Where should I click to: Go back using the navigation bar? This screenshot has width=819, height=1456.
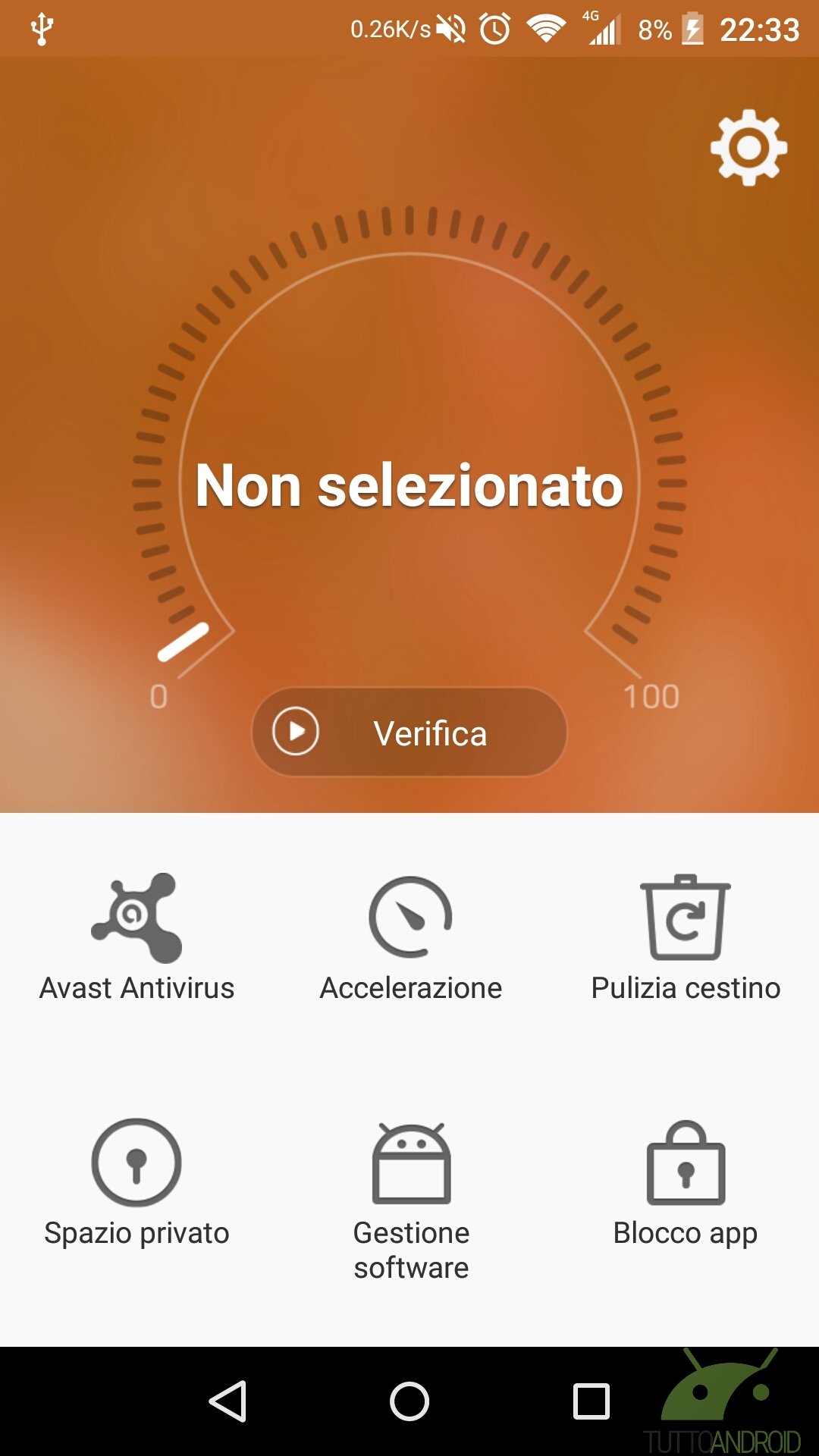pos(227,1401)
